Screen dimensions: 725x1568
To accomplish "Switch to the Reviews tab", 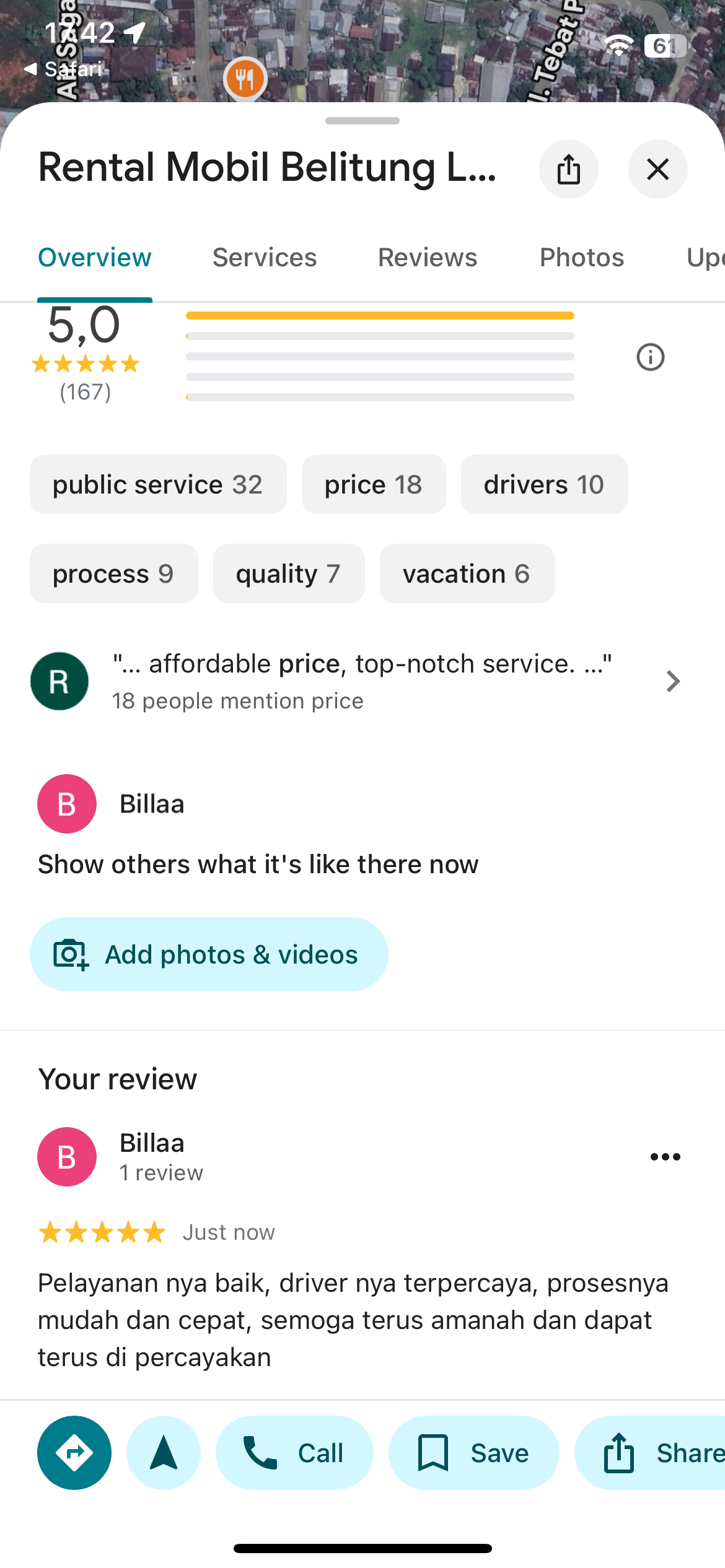I will (x=428, y=258).
